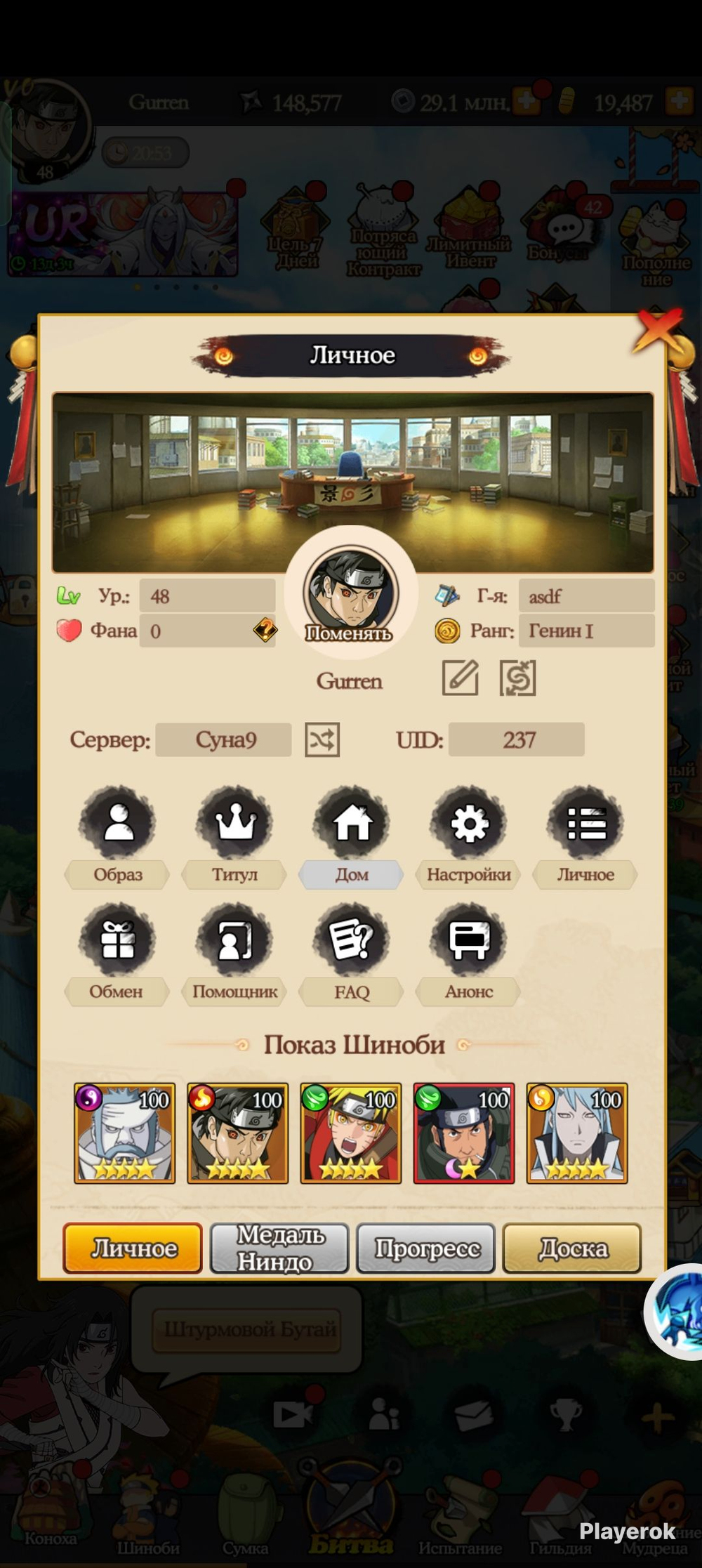Switch to the Медаль Ниндо tab
Image resolution: width=702 pixels, height=1568 pixels.
click(x=279, y=1248)
